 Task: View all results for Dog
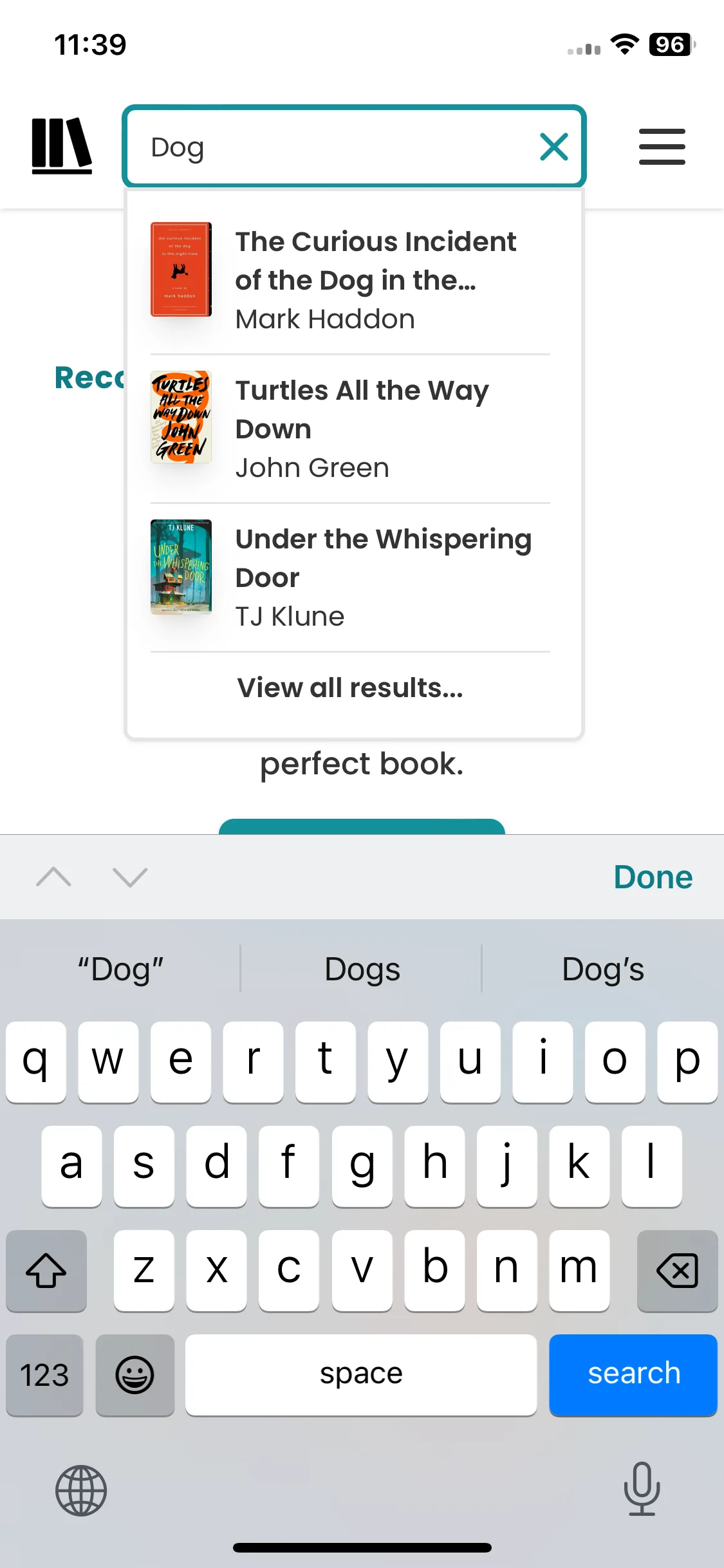(x=350, y=687)
